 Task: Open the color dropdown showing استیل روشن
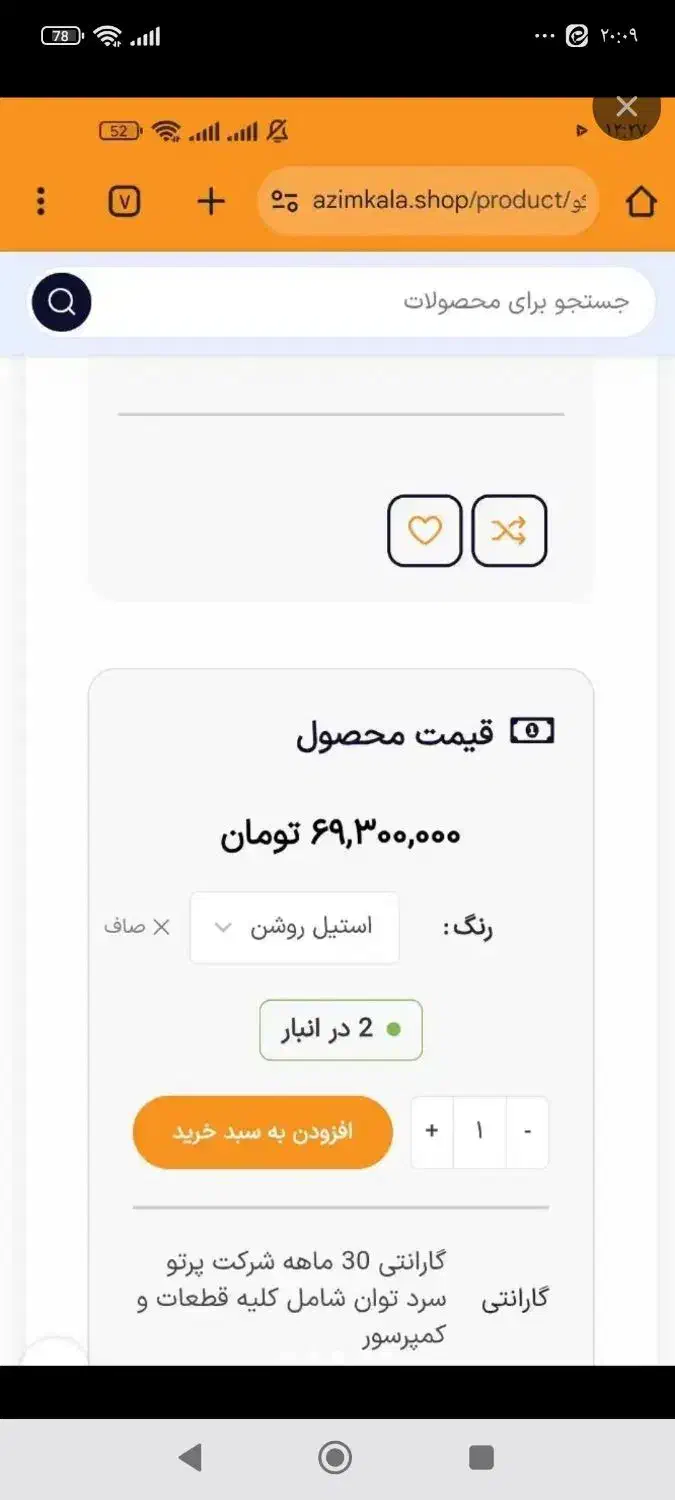pyautogui.click(x=295, y=928)
